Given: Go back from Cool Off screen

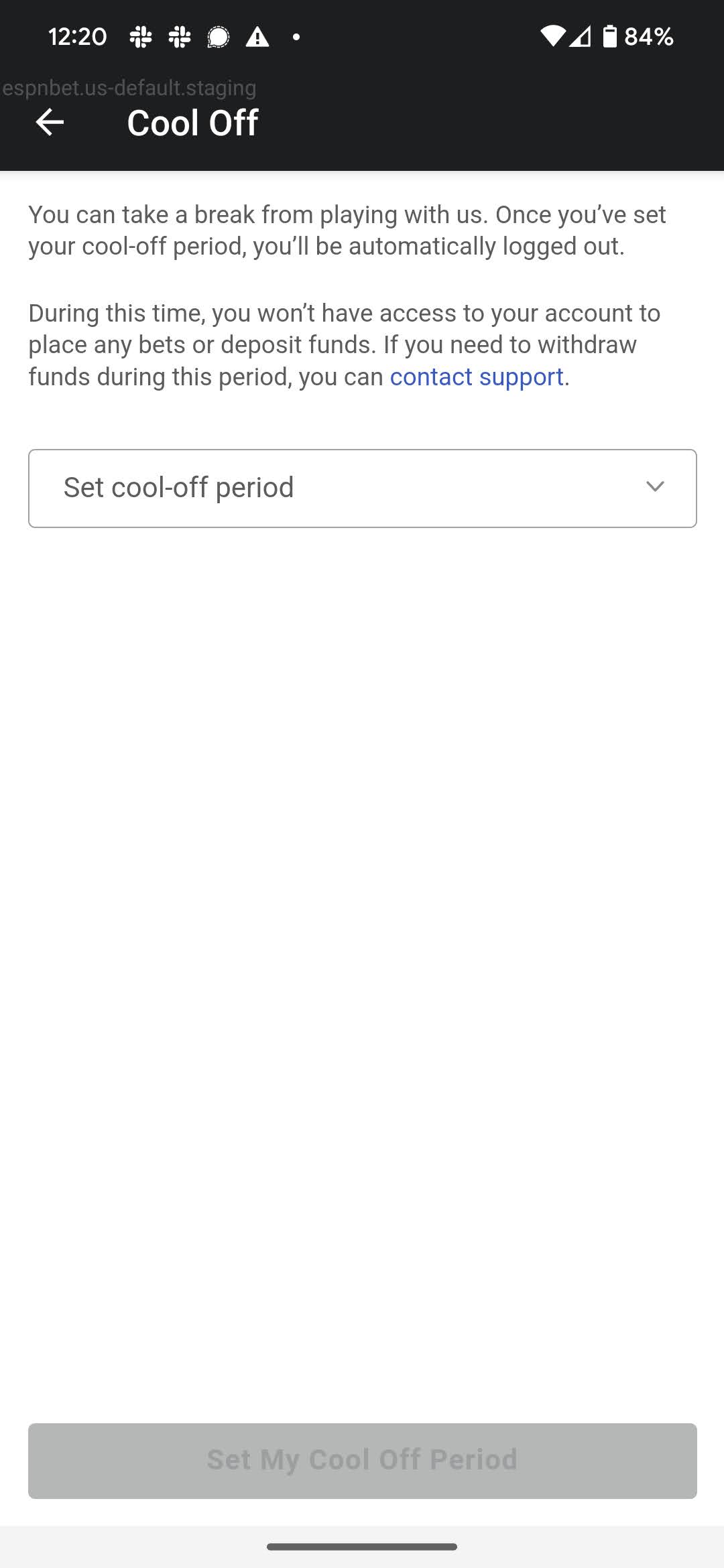Looking at the screenshot, I should click(50, 123).
